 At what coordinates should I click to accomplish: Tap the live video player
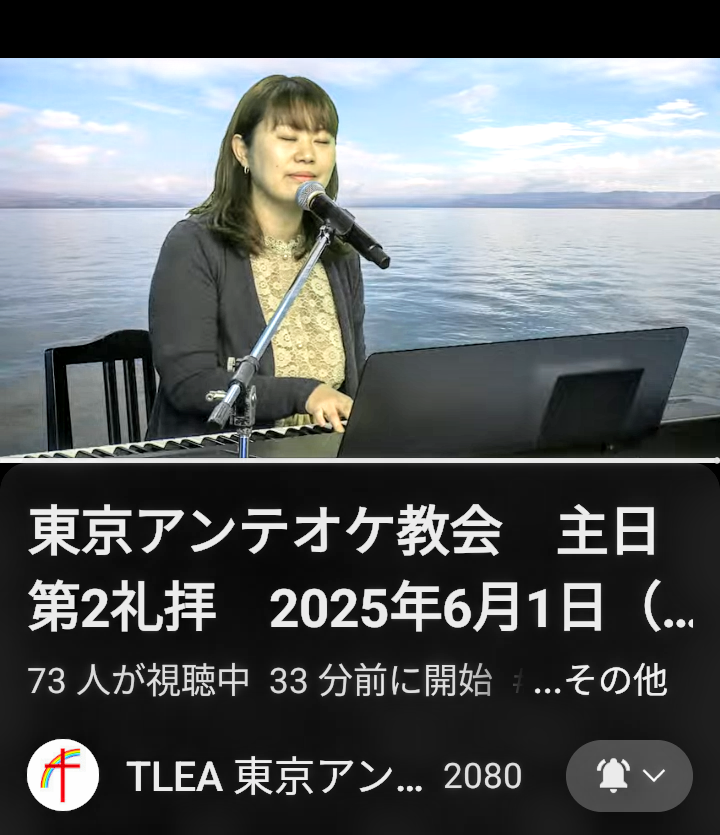click(x=360, y=258)
